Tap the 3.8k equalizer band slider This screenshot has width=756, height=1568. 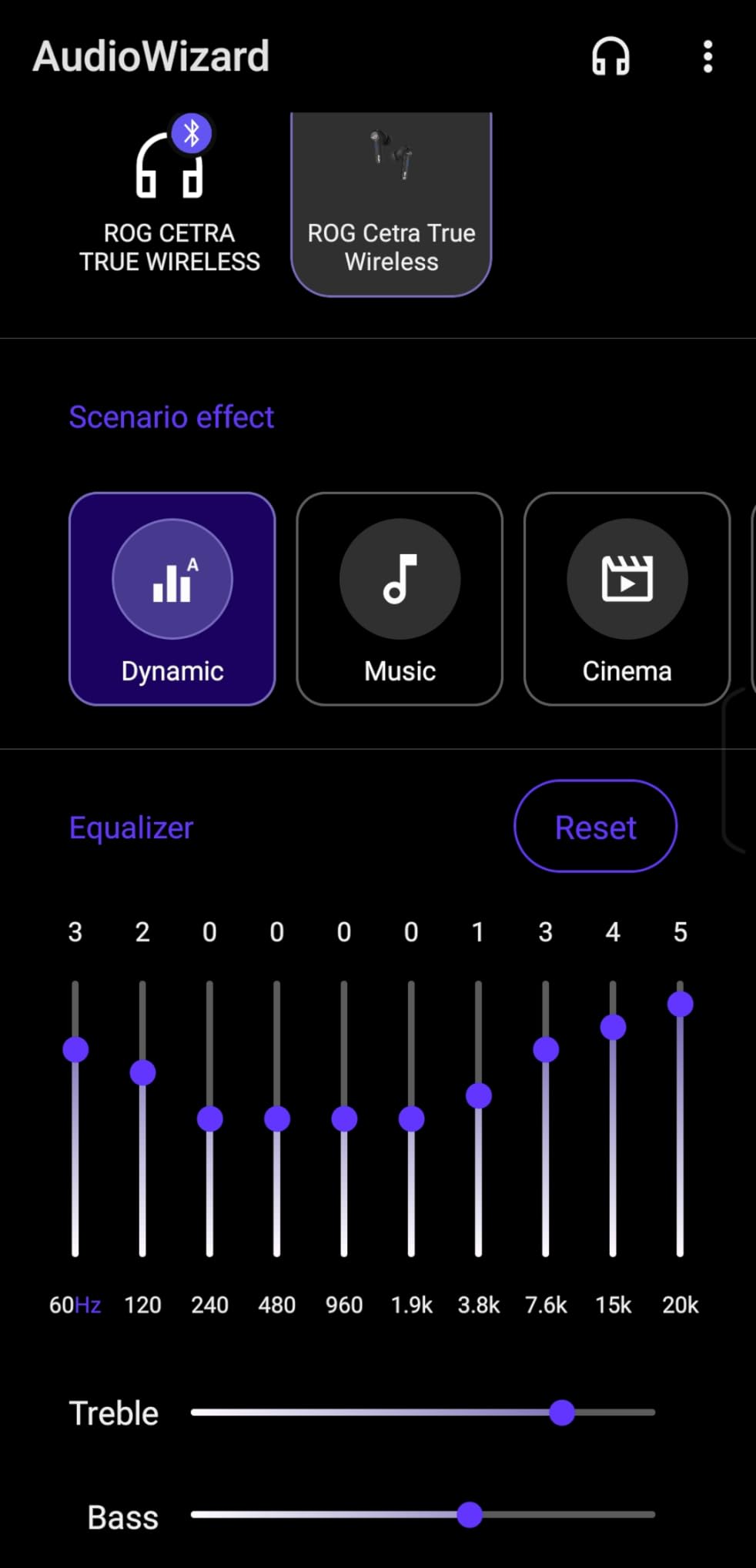click(479, 1095)
